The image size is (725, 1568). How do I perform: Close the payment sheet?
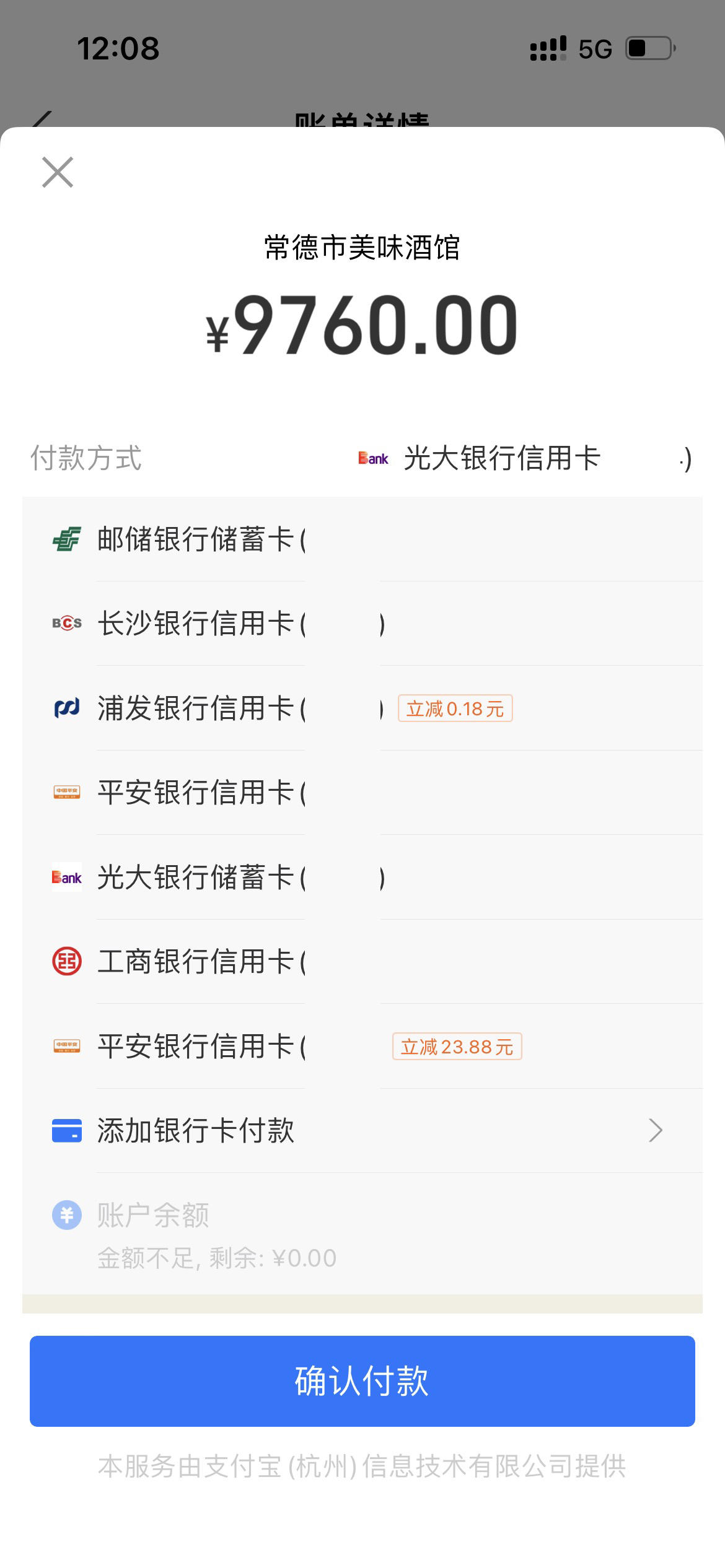[x=58, y=172]
